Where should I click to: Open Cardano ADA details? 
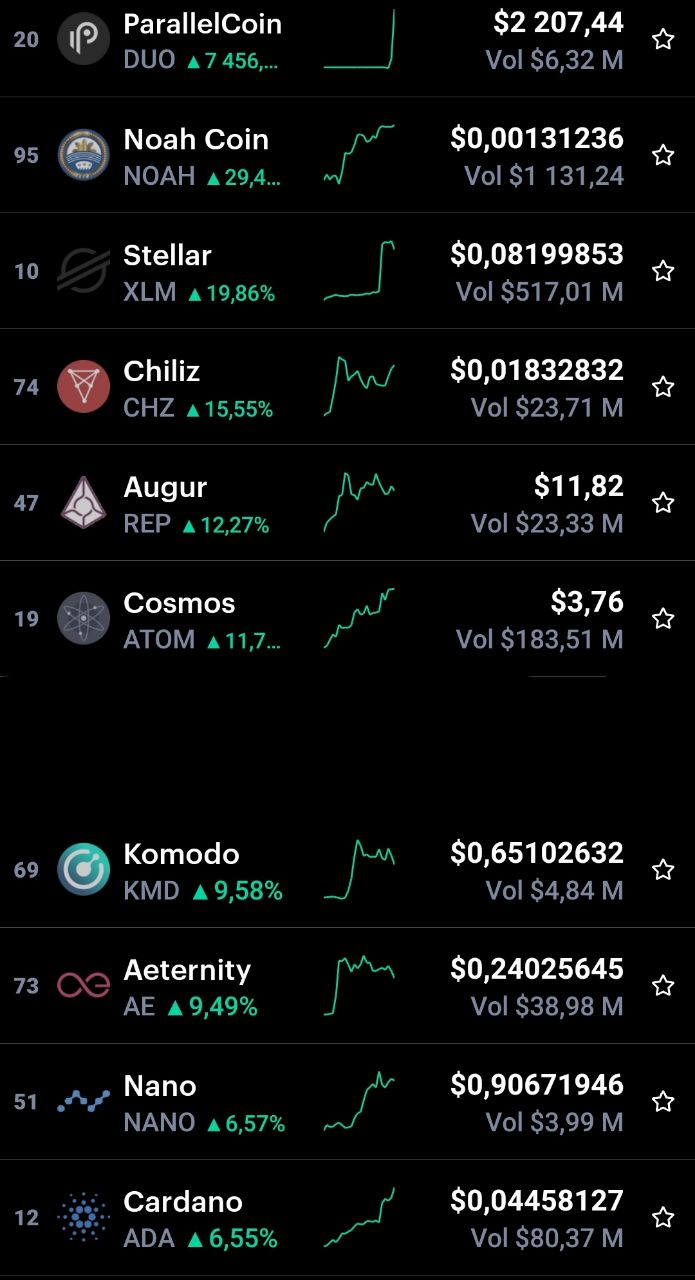(x=347, y=1218)
